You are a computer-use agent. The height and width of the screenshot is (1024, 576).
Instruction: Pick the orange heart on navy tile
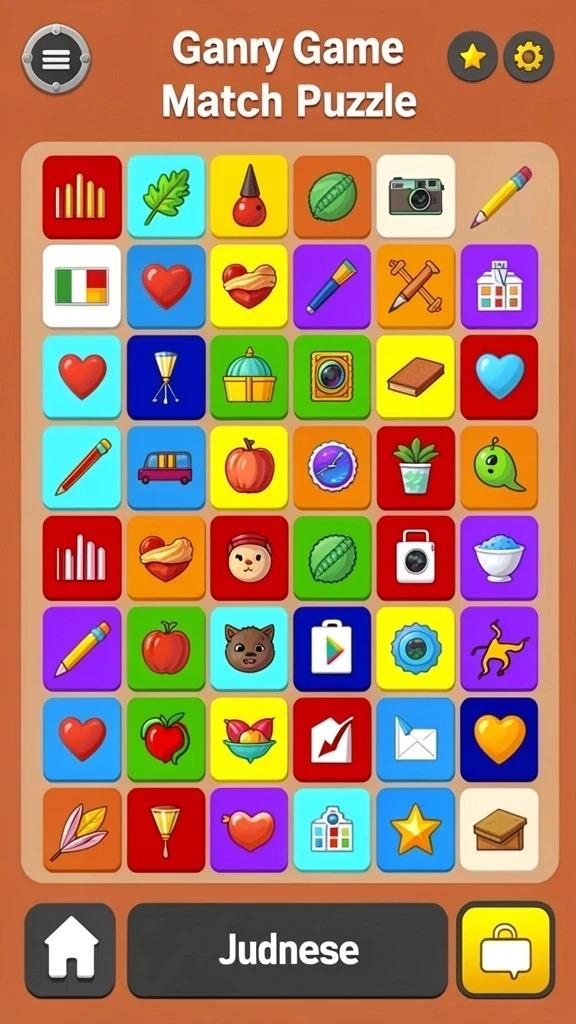[x=499, y=739]
